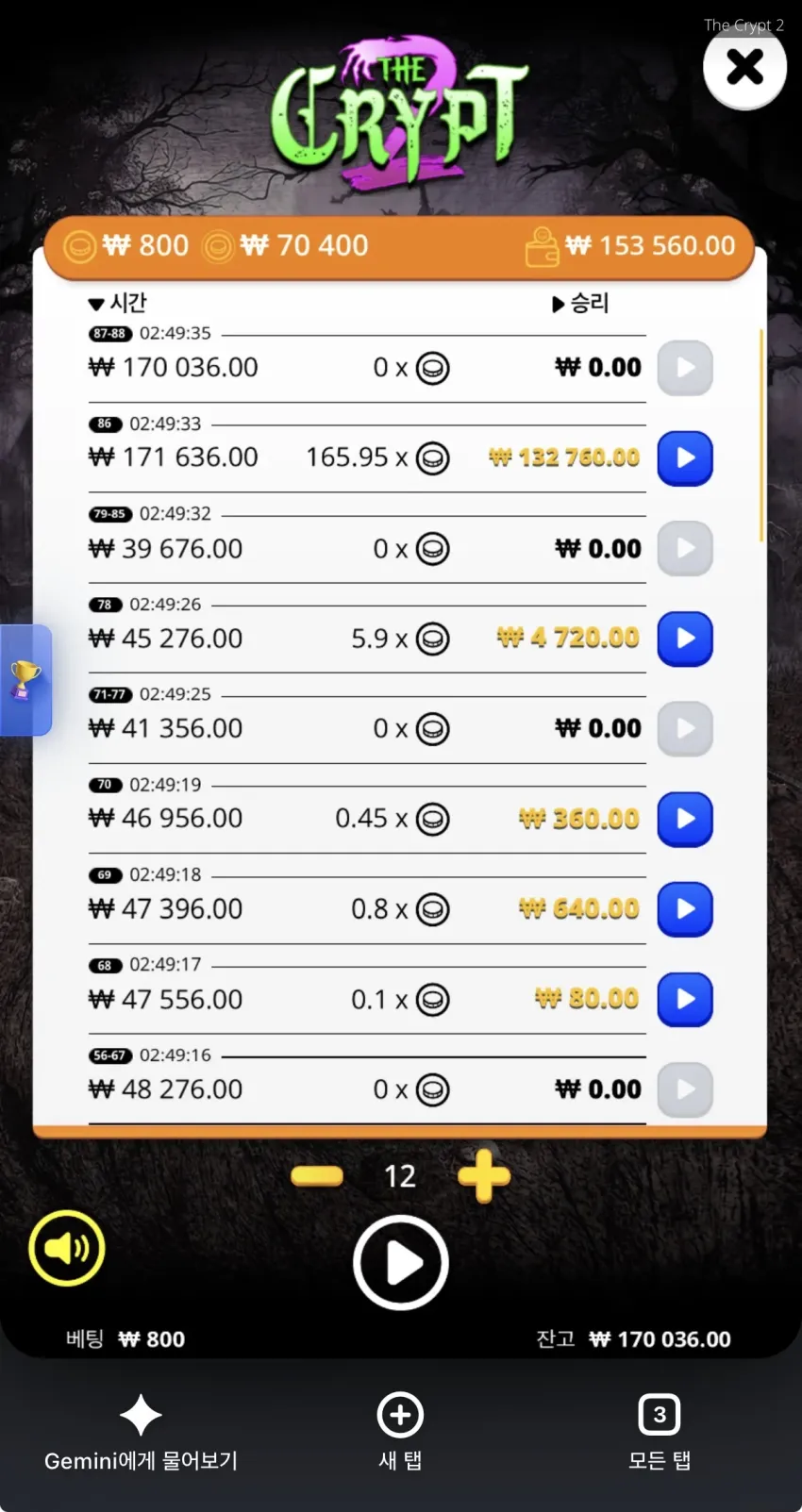The image size is (802, 1512).
Task: Sort history by 승리 column
Action: (580, 303)
